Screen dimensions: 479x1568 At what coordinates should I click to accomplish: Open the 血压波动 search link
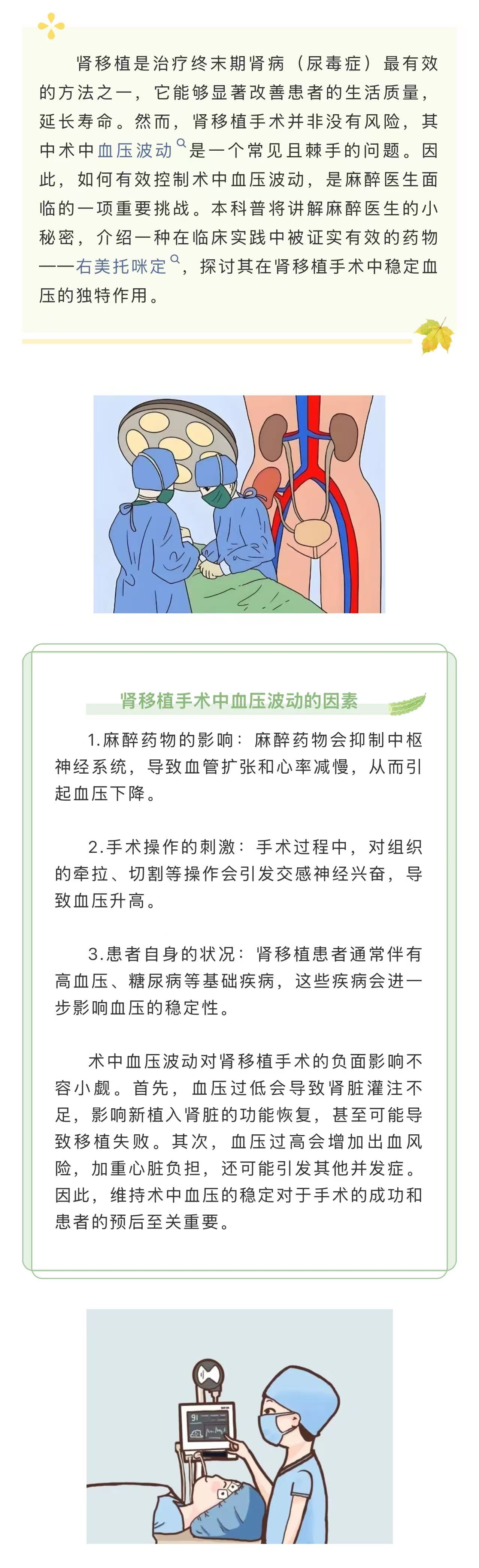136,150
